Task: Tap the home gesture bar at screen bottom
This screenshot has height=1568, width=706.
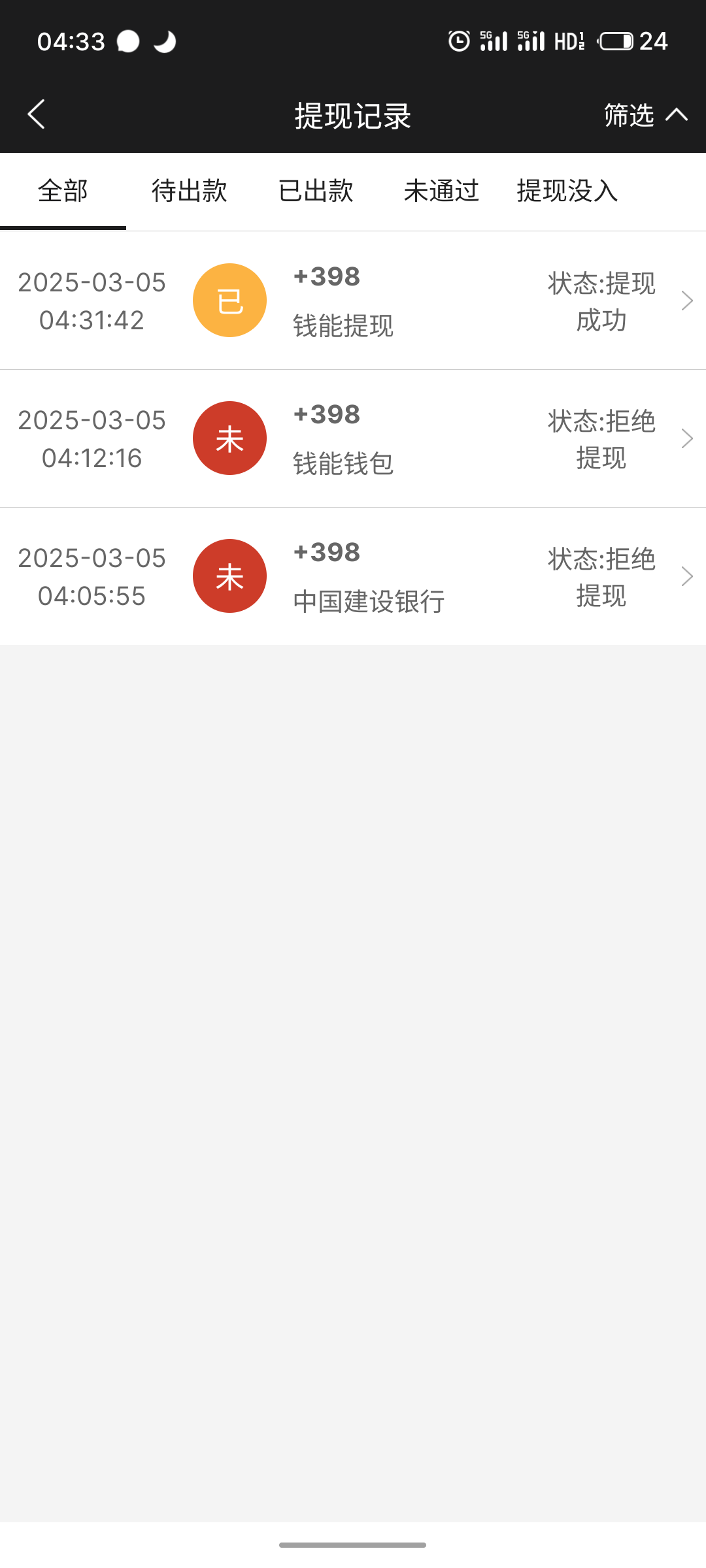Action: 353,1546
